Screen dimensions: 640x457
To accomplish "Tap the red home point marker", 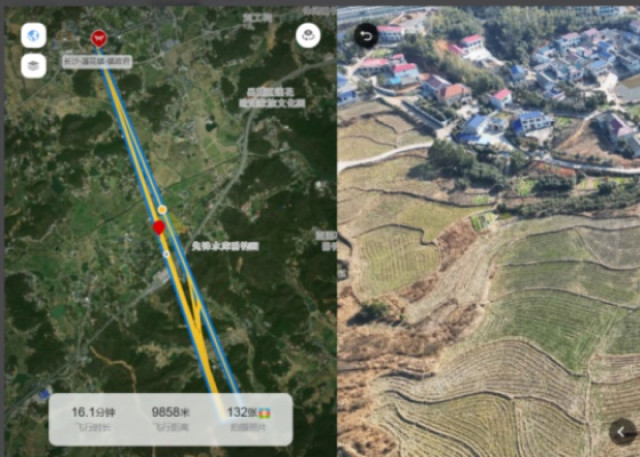I will click(99, 38).
